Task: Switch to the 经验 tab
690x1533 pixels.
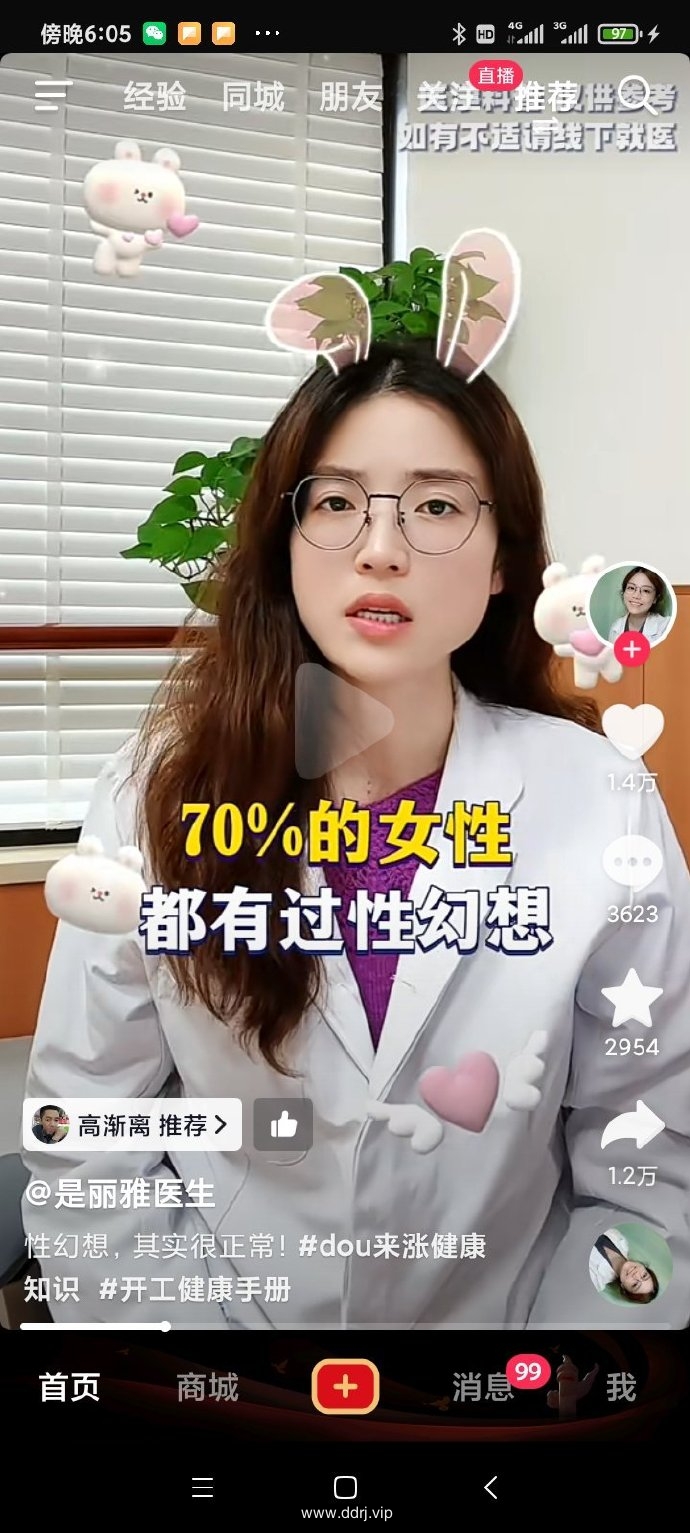Action: tap(155, 98)
